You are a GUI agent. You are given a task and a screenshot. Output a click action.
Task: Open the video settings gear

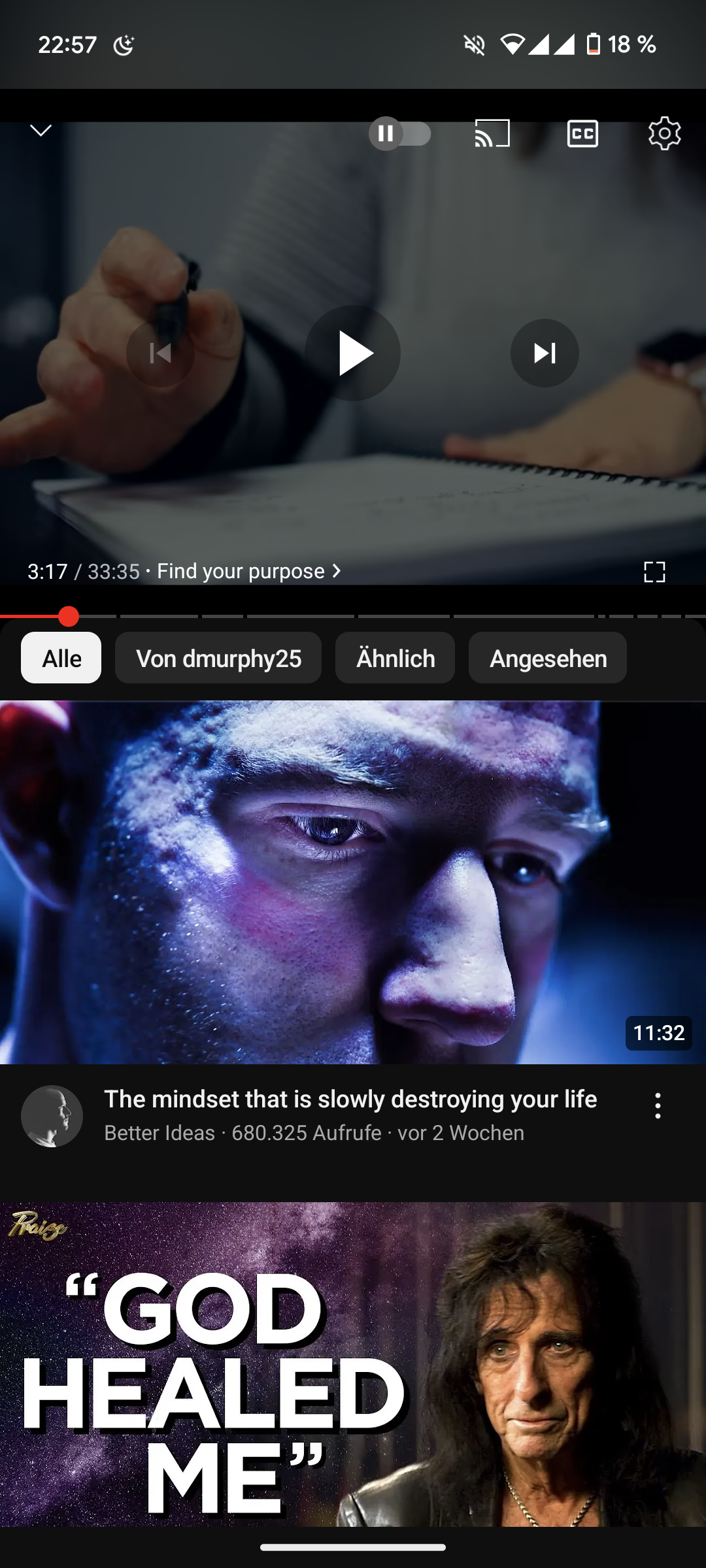(664, 134)
